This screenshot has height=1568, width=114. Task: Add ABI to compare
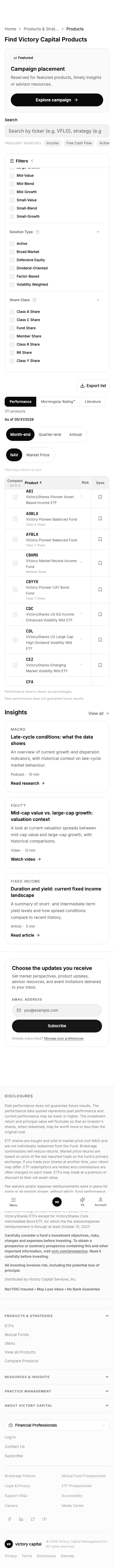(15, 497)
